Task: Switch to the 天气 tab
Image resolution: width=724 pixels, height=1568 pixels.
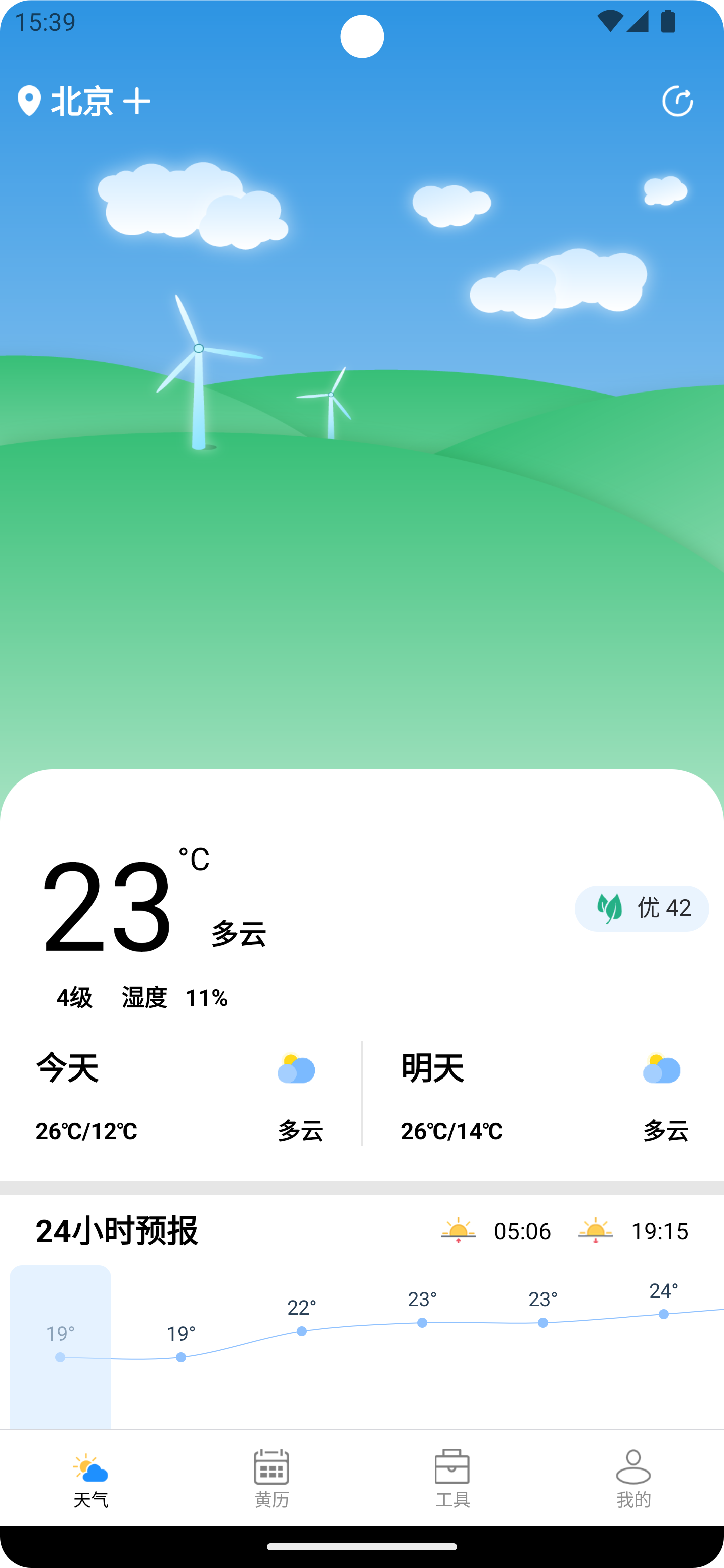Action: coord(90,1482)
